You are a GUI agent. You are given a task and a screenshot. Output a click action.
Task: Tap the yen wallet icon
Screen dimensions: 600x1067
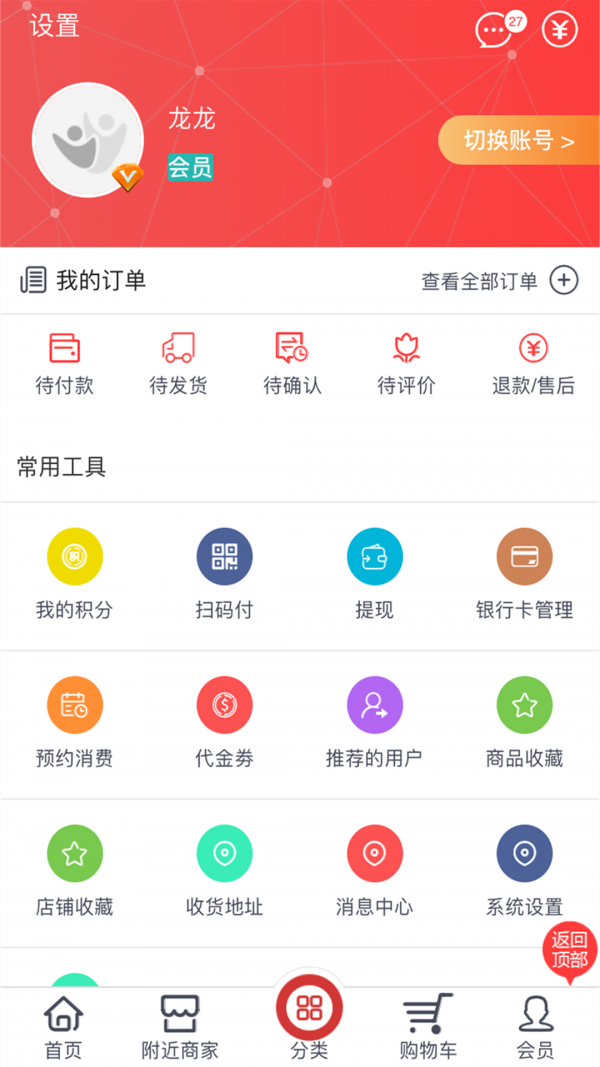560,30
